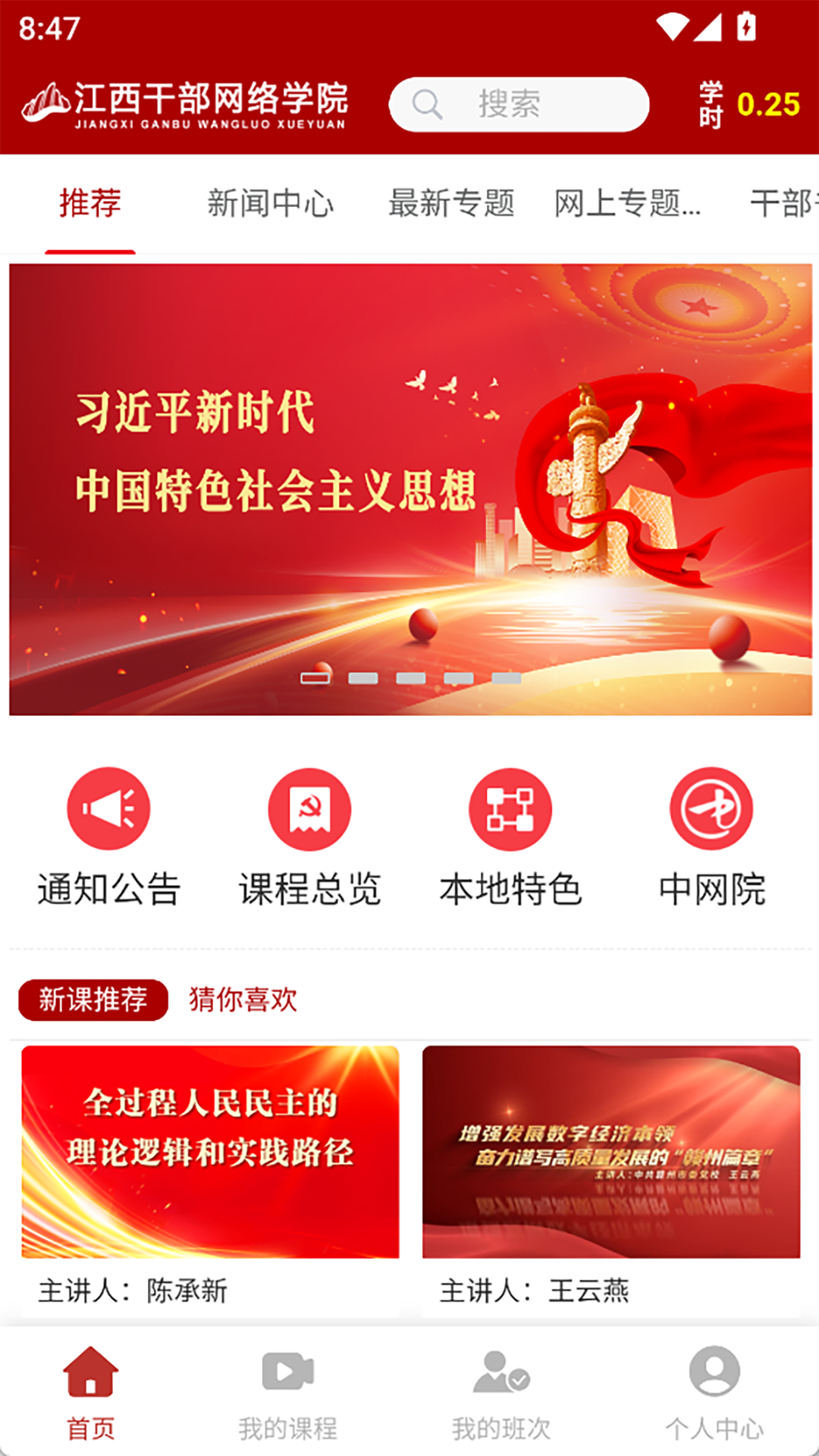Open the 习近平新时代 banner

[410, 489]
